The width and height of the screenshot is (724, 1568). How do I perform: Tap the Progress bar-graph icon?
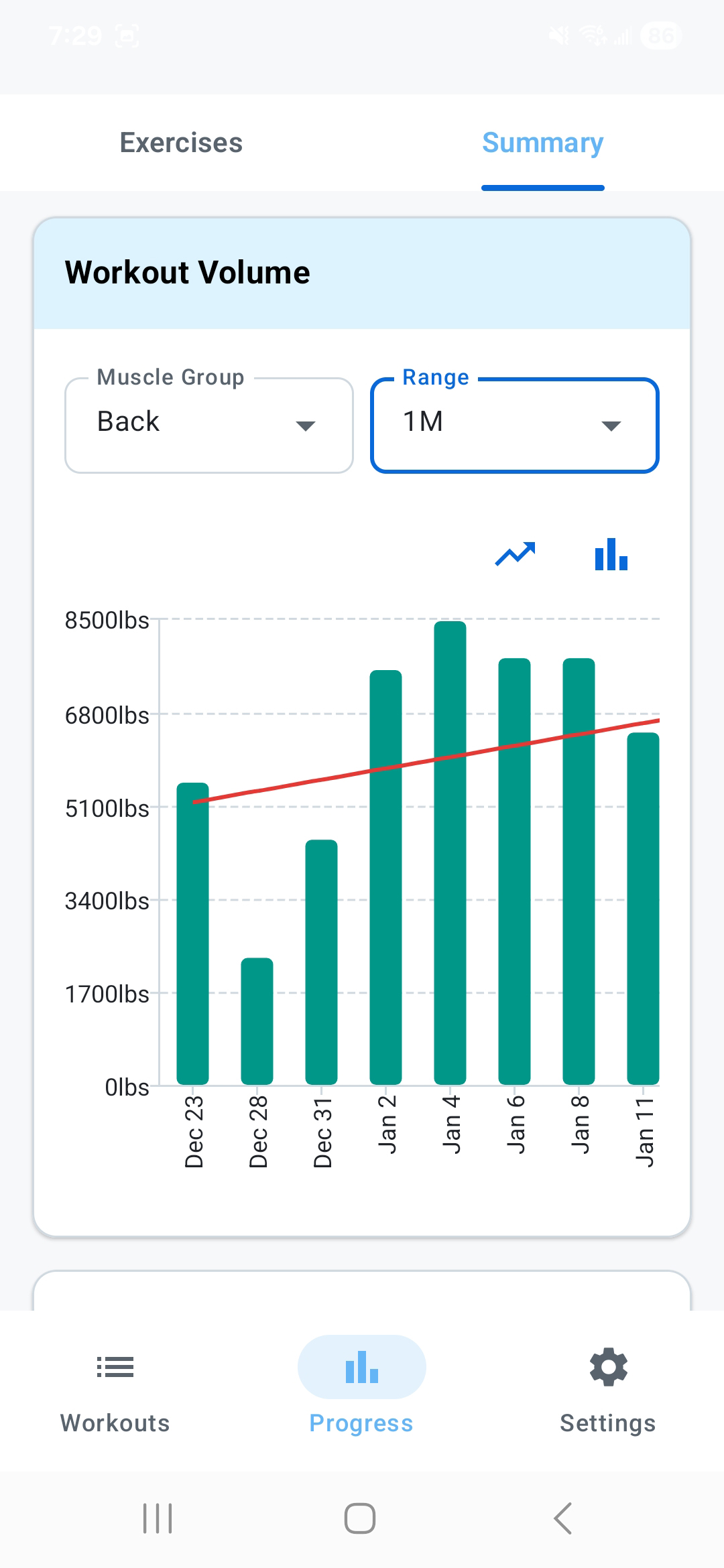coord(361,1367)
